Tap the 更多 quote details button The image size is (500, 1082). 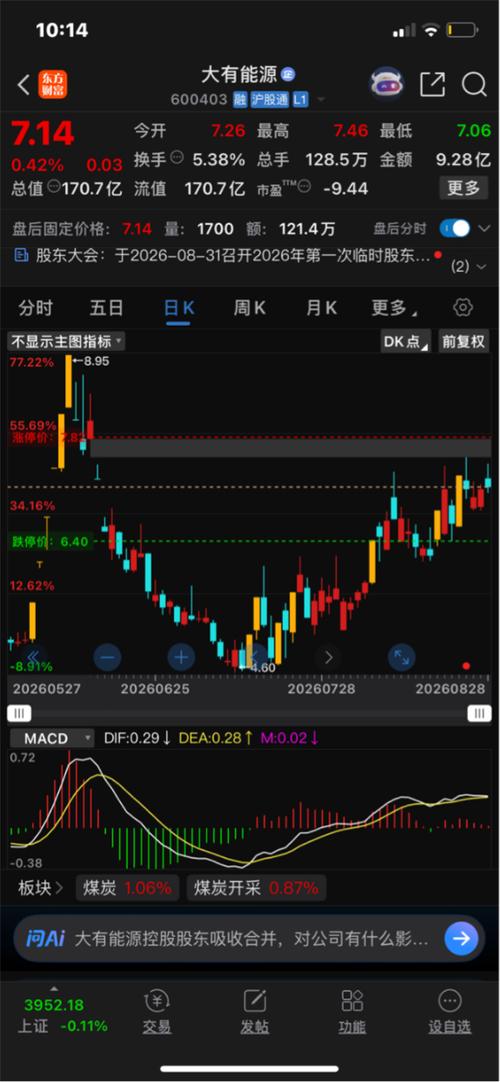coord(463,188)
